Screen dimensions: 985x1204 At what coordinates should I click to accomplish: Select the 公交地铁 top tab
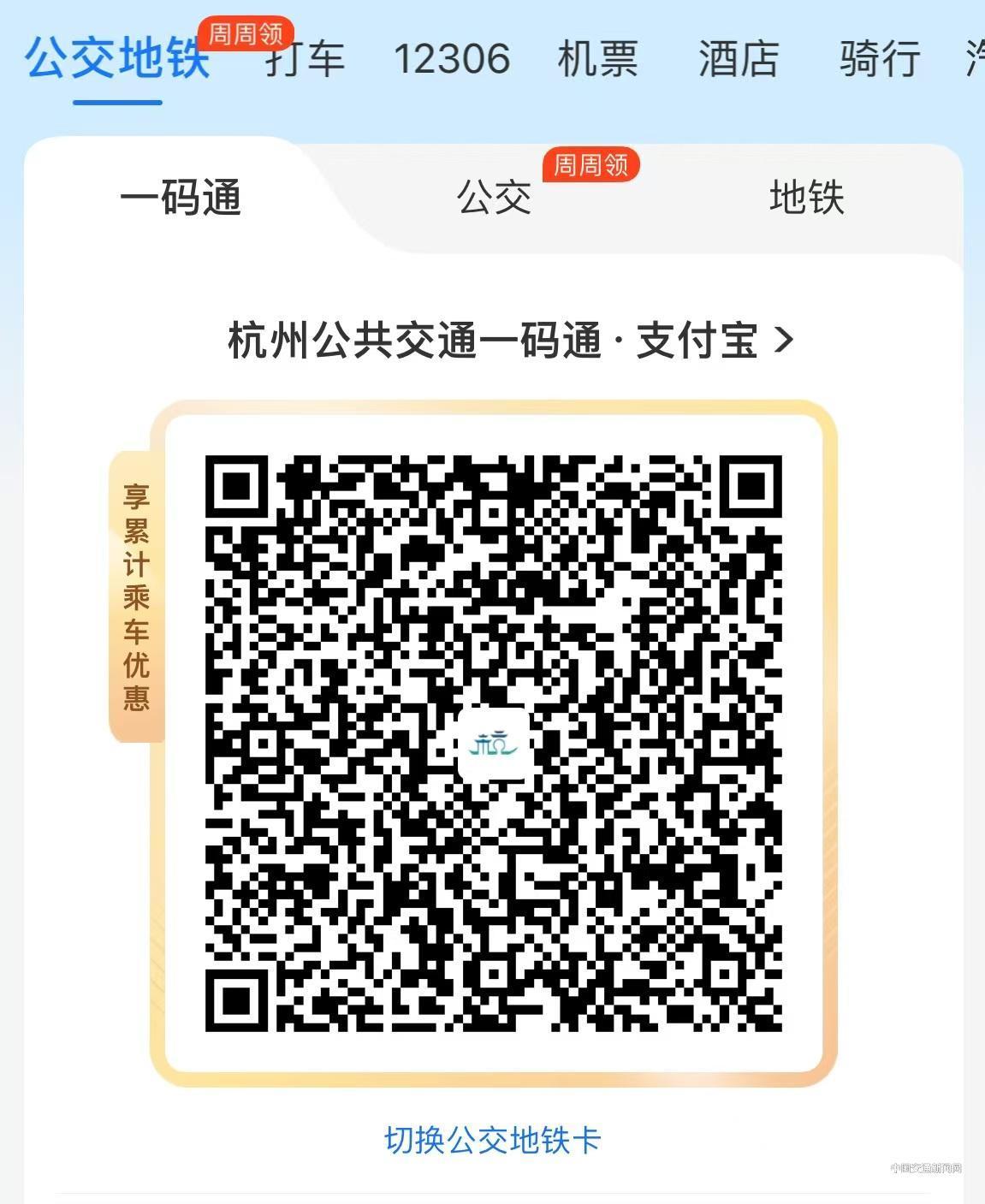pyautogui.click(x=117, y=59)
